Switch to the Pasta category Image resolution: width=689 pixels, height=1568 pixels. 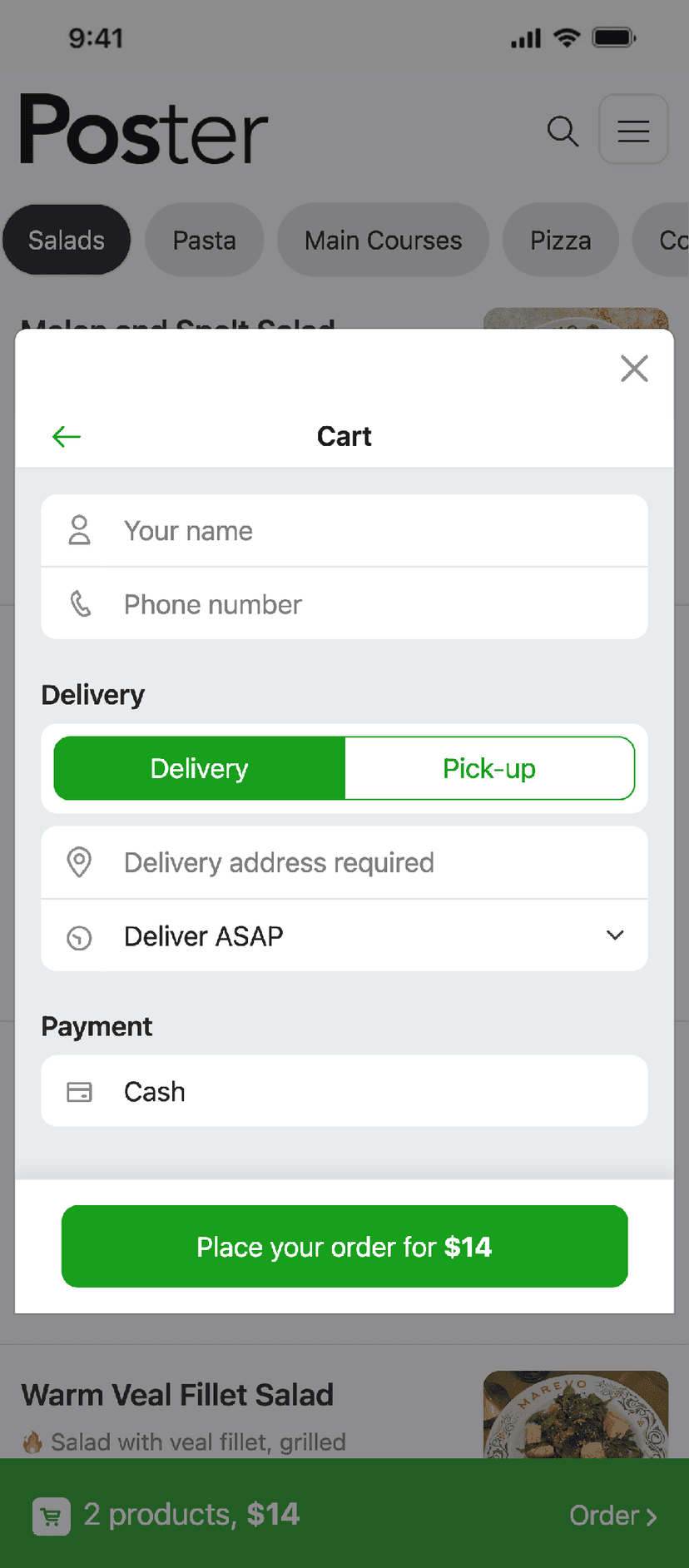pyautogui.click(x=205, y=240)
